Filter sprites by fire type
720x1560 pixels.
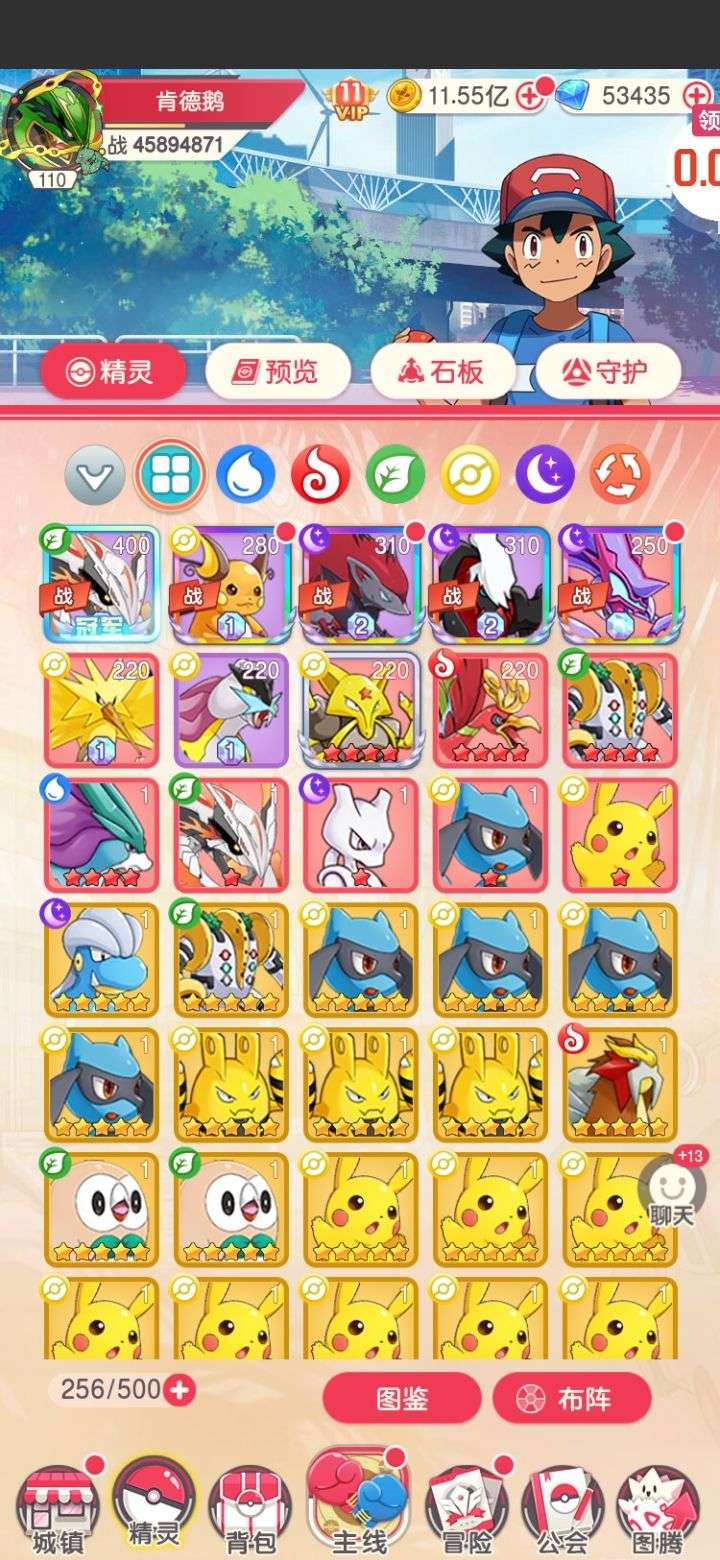coord(321,474)
